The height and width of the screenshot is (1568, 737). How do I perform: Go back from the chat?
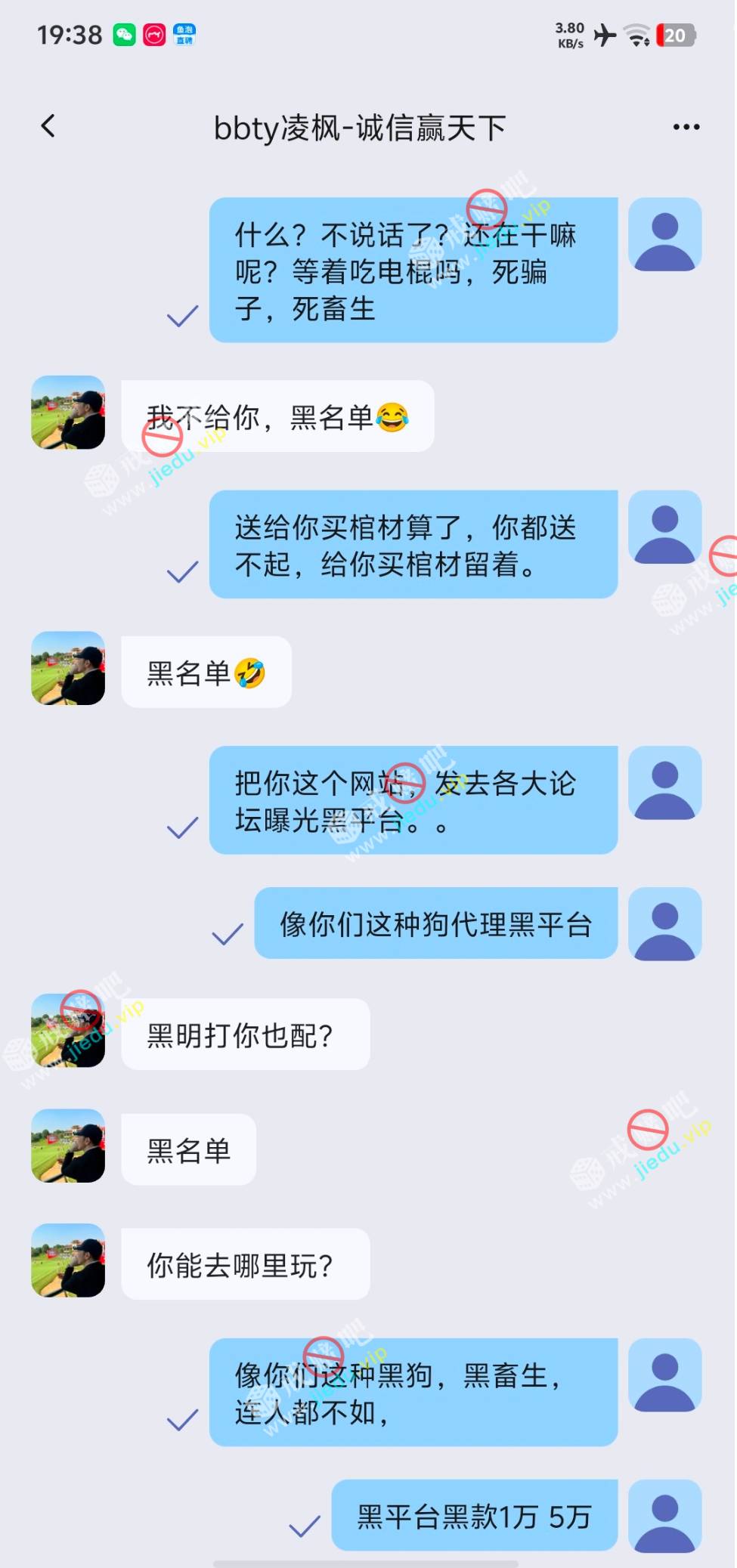coord(48,126)
